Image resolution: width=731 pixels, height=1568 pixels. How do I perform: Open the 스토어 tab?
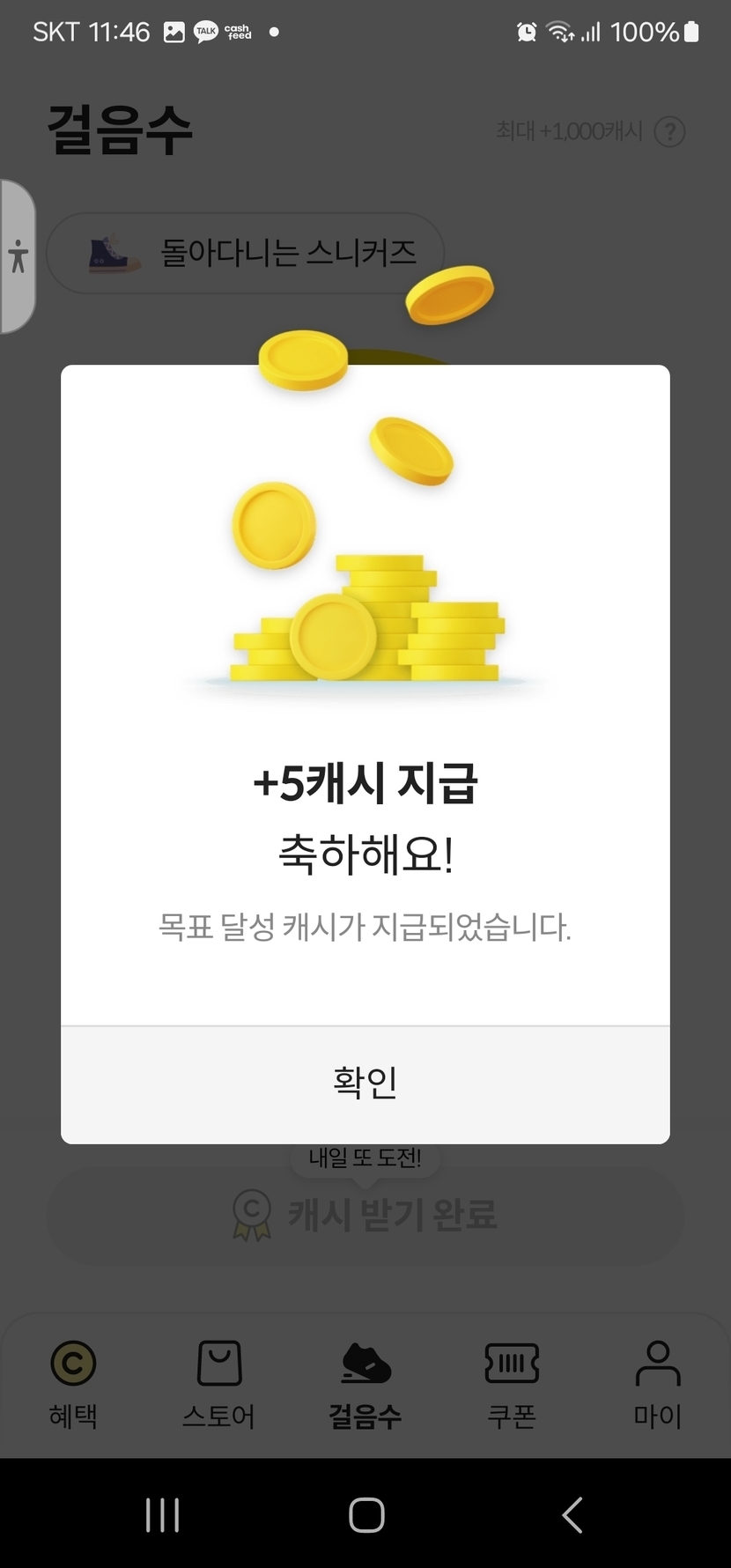(218, 1381)
